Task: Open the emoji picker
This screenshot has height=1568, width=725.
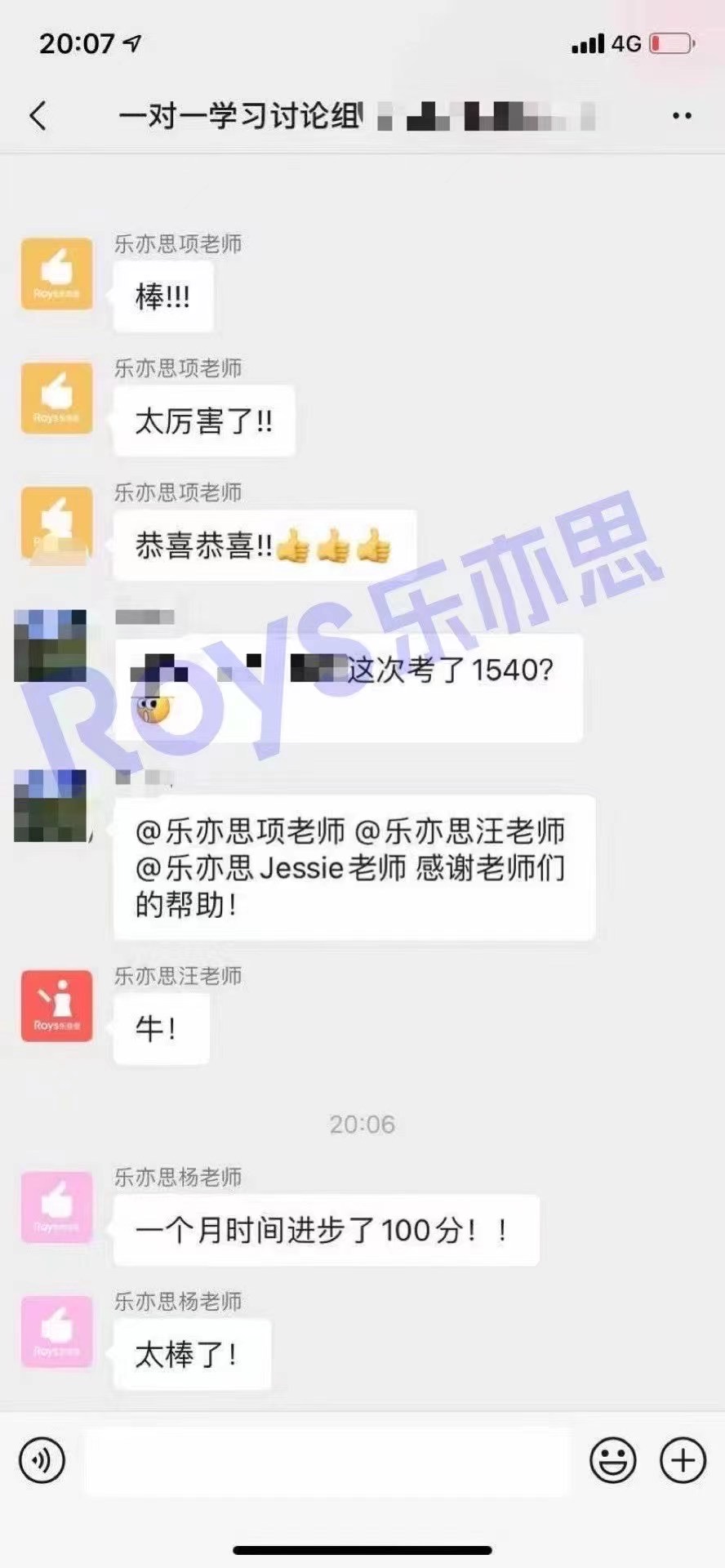Action: (x=612, y=1460)
